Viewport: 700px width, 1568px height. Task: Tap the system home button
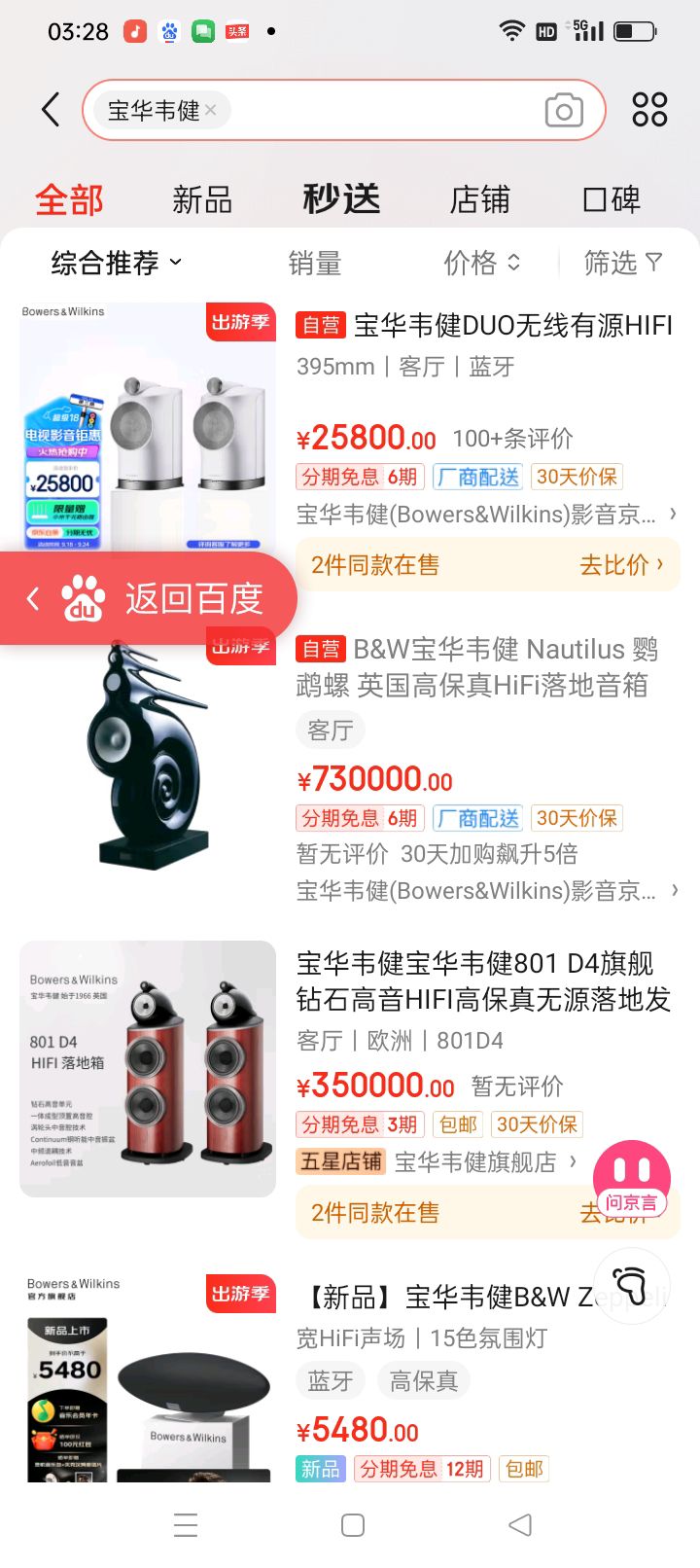click(x=353, y=1524)
